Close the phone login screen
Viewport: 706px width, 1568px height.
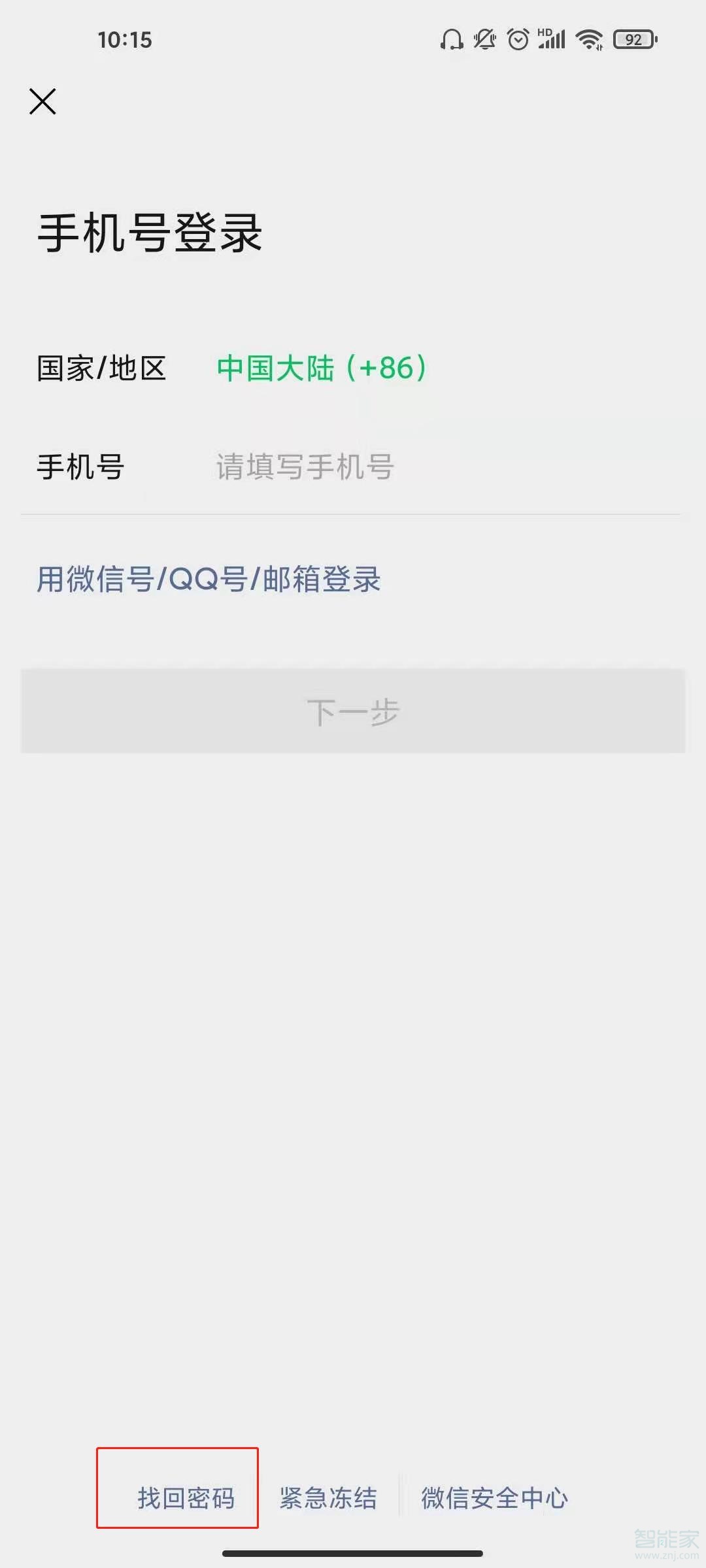[x=42, y=101]
